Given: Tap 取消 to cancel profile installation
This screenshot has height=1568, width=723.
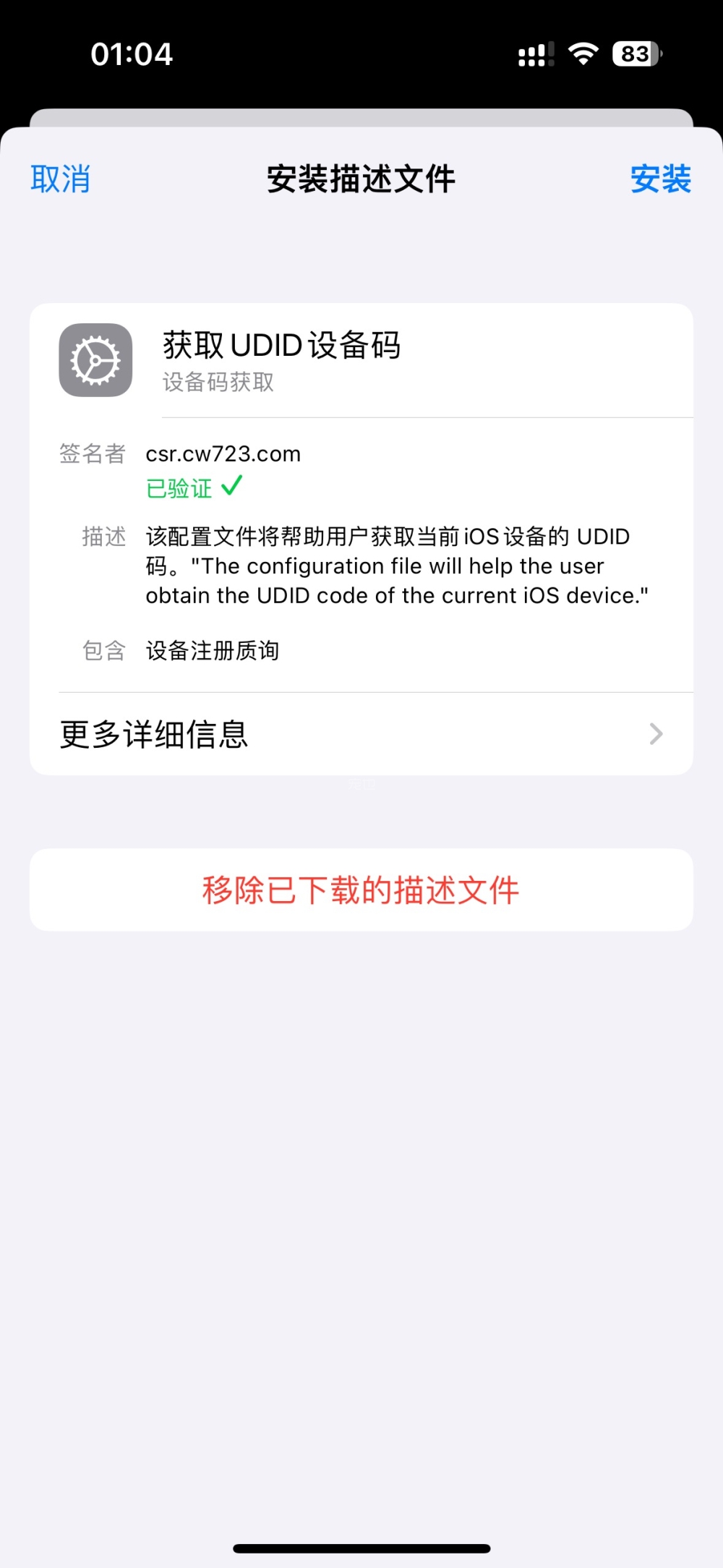Looking at the screenshot, I should [61, 179].
